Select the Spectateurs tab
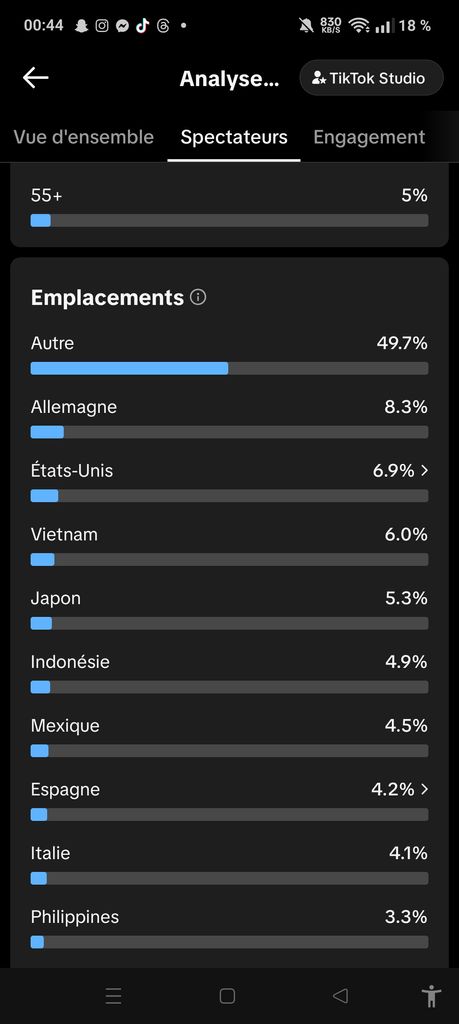 (x=234, y=137)
